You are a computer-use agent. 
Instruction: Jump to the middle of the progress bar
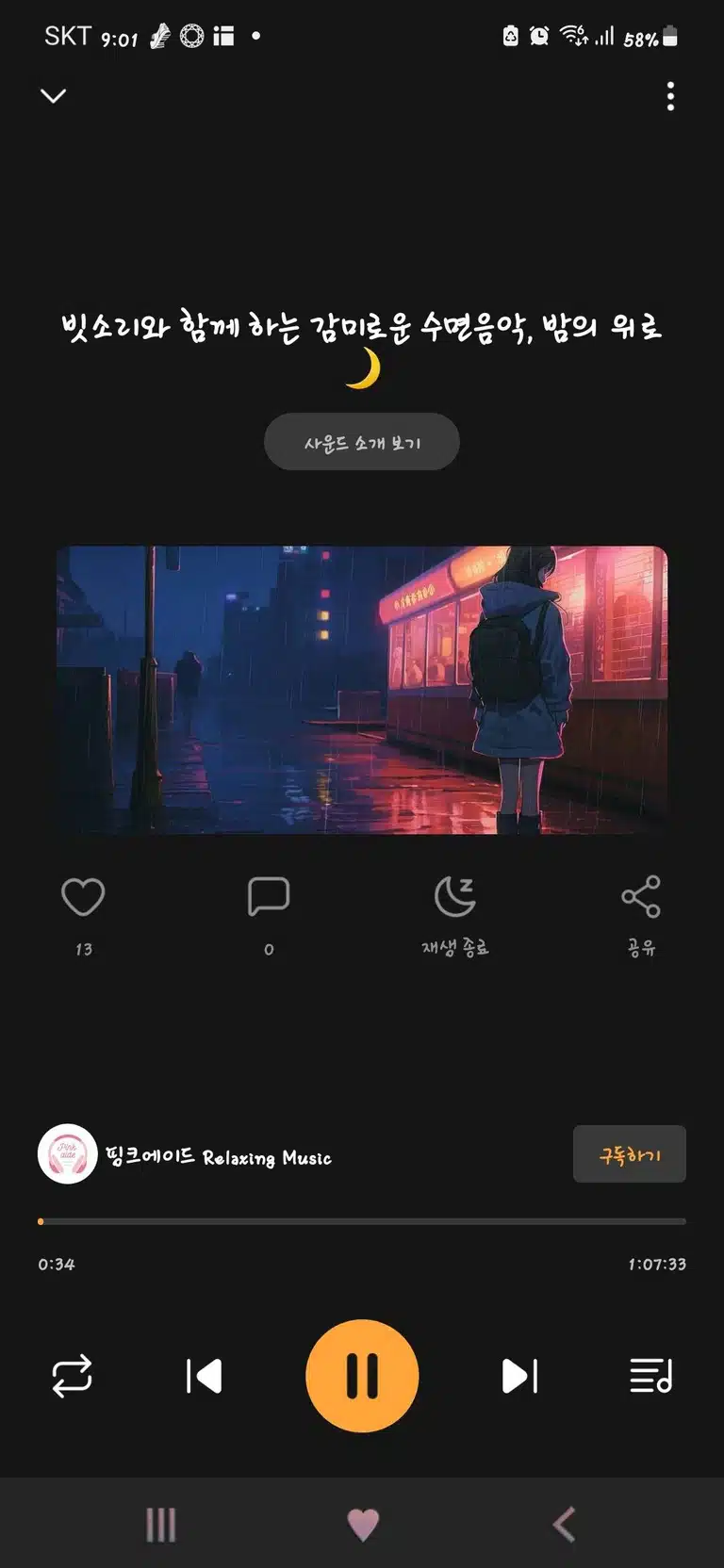(362, 1221)
